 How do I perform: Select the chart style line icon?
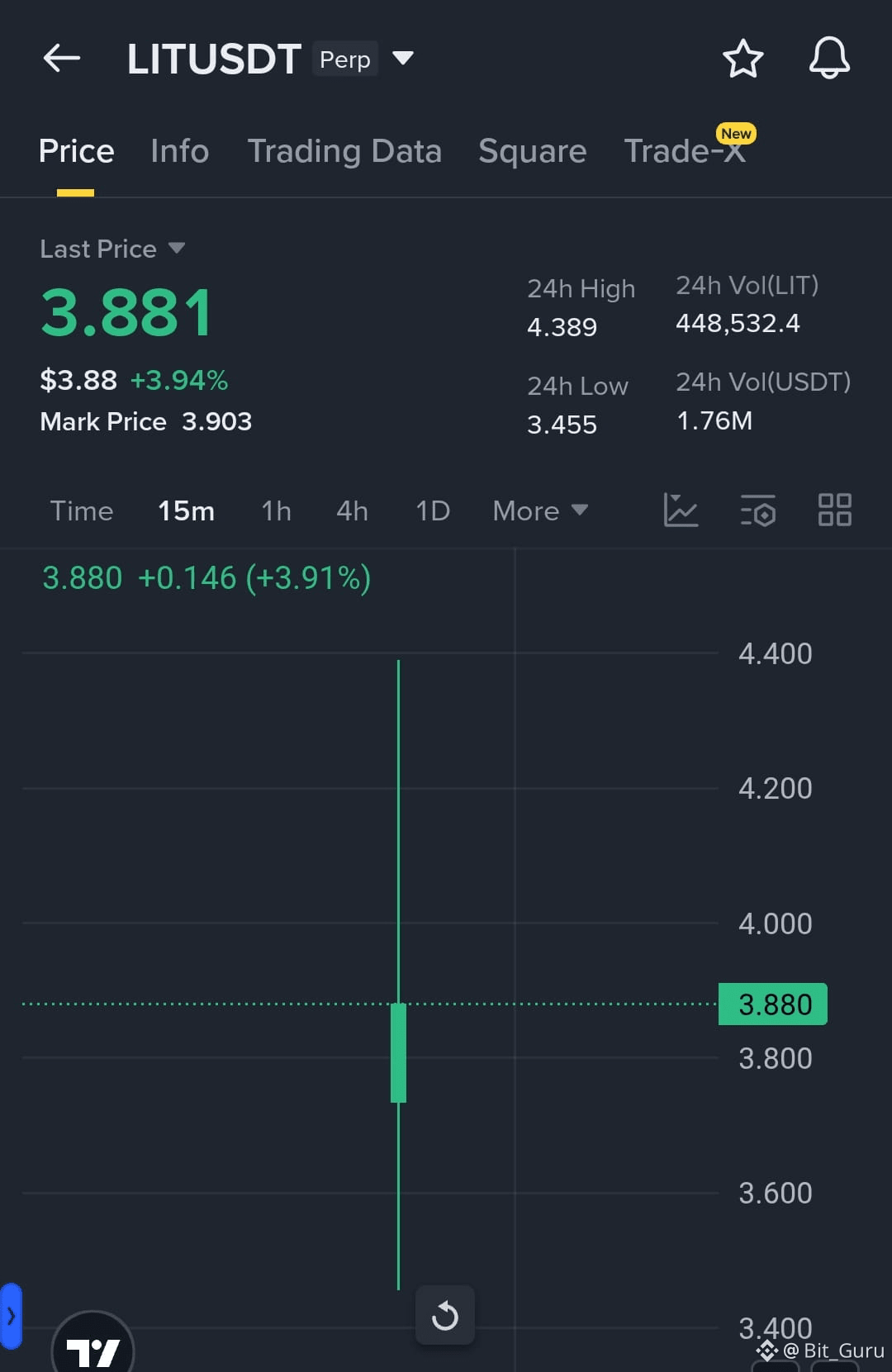(681, 510)
